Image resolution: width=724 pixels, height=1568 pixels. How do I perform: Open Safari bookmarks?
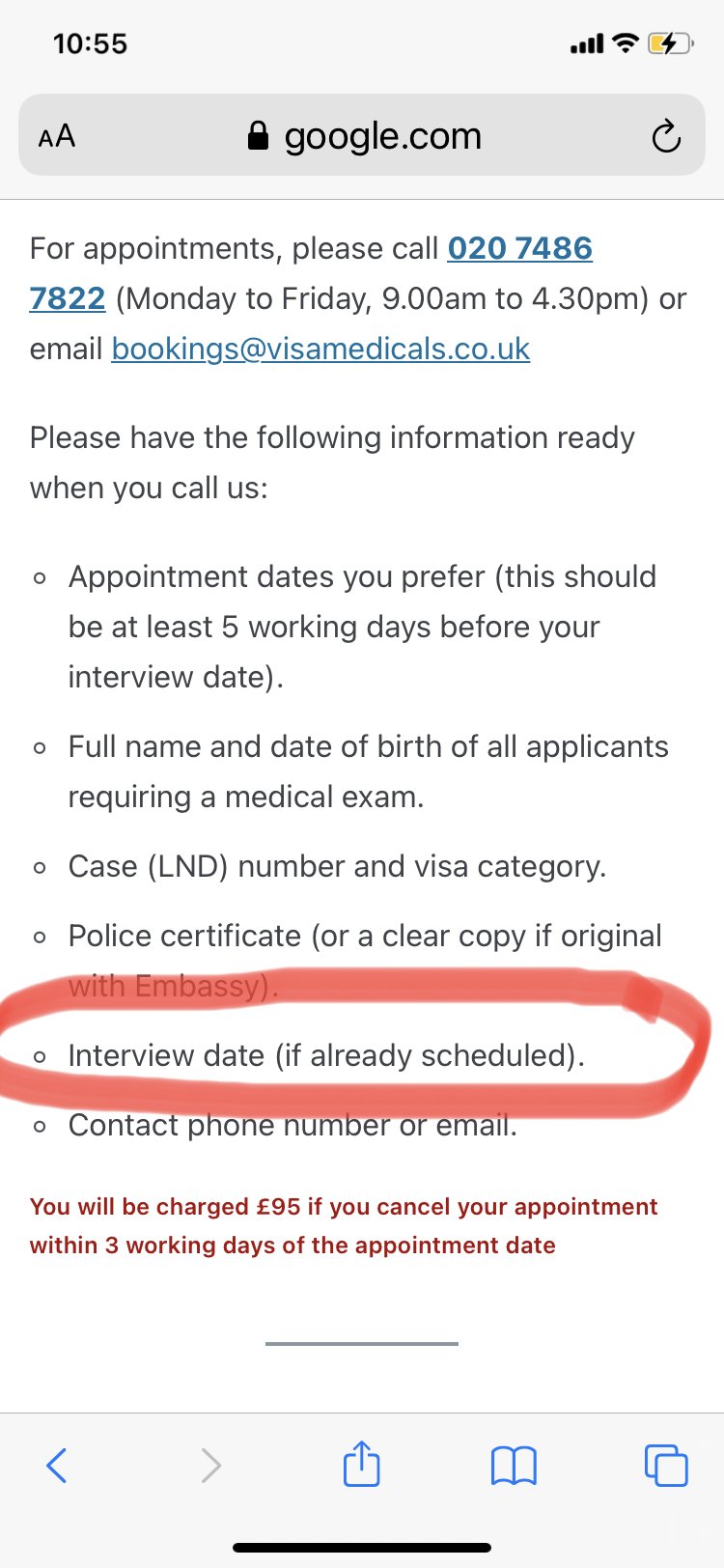click(x=514, y=1466)
